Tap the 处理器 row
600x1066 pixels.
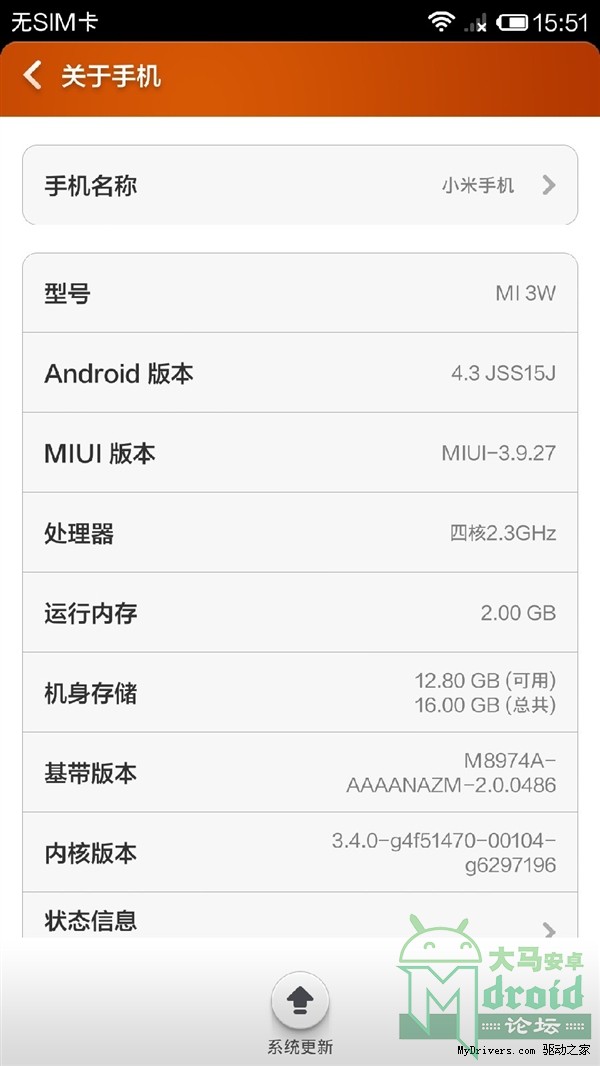coord(300,533)
